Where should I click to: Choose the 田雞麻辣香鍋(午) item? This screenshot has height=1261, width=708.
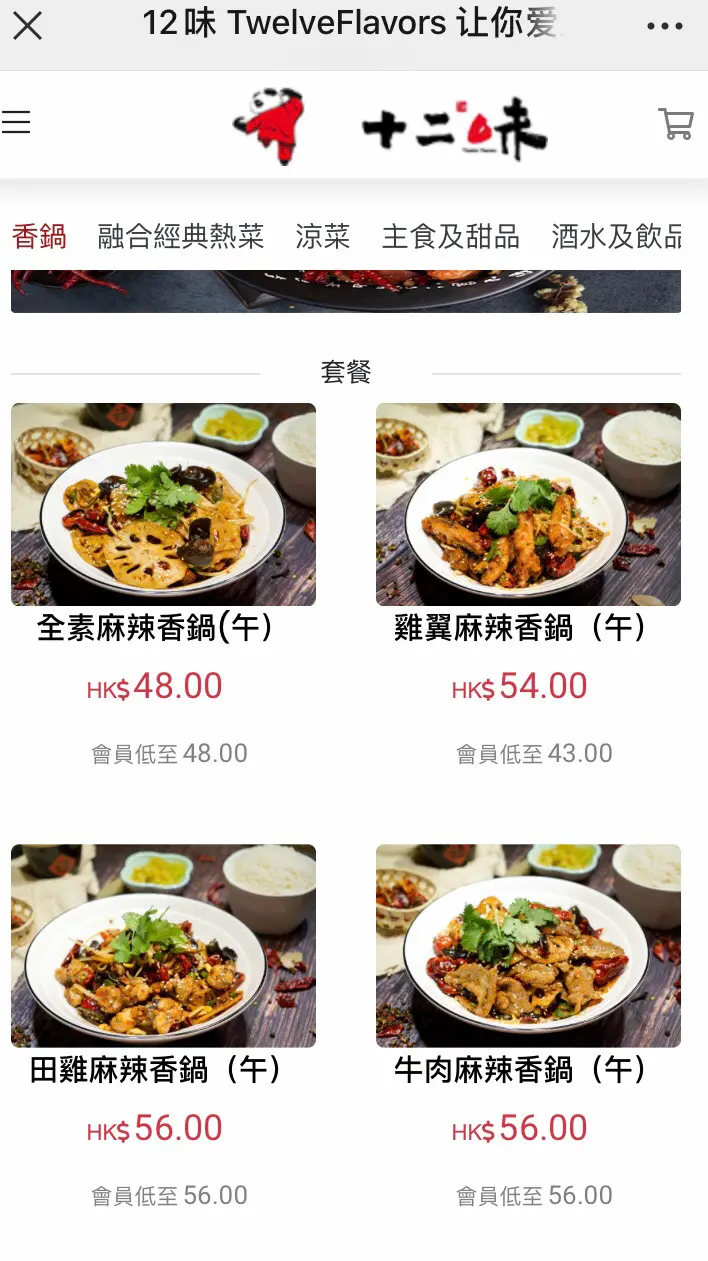pyautogui.click(x=164, y=946)
